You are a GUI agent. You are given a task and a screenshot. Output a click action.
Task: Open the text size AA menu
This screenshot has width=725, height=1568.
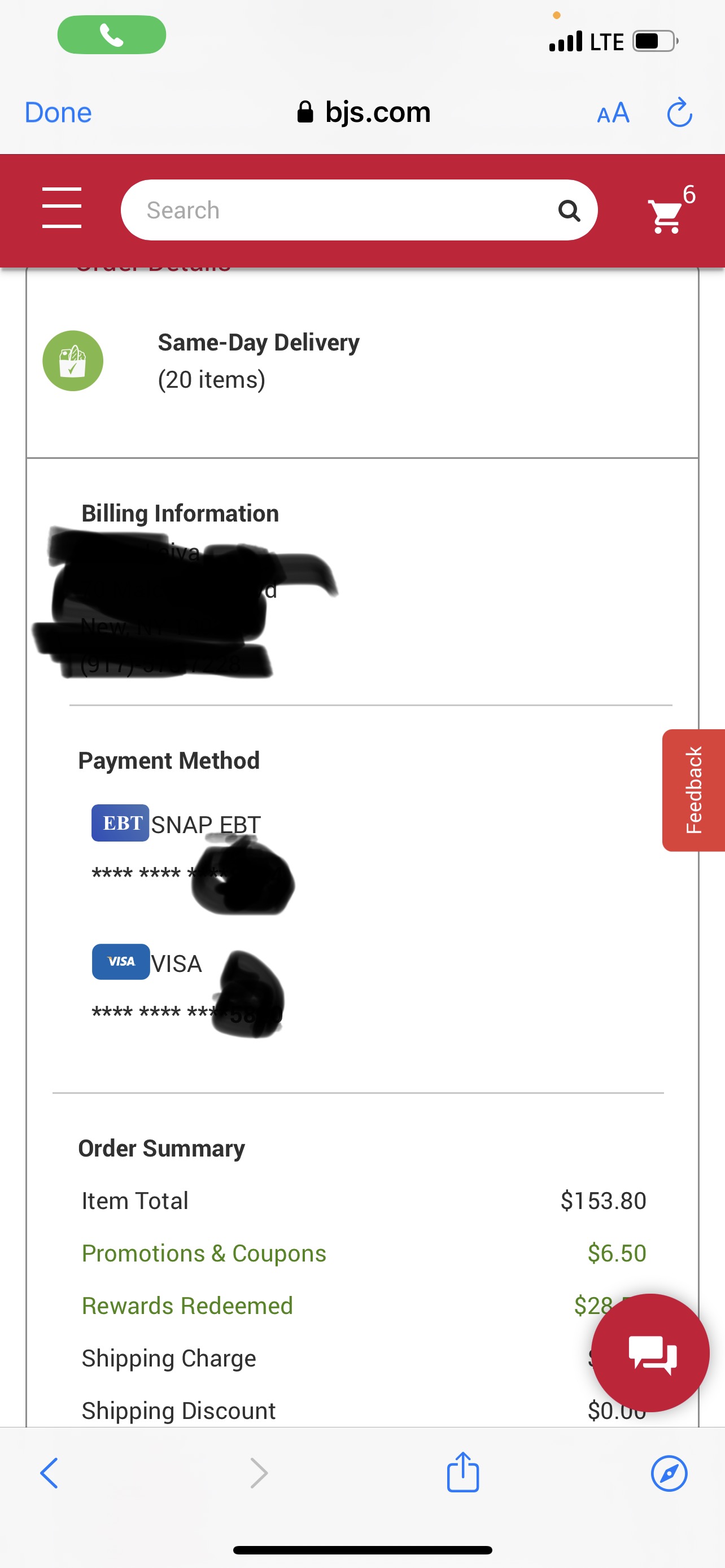coord(613,113)
